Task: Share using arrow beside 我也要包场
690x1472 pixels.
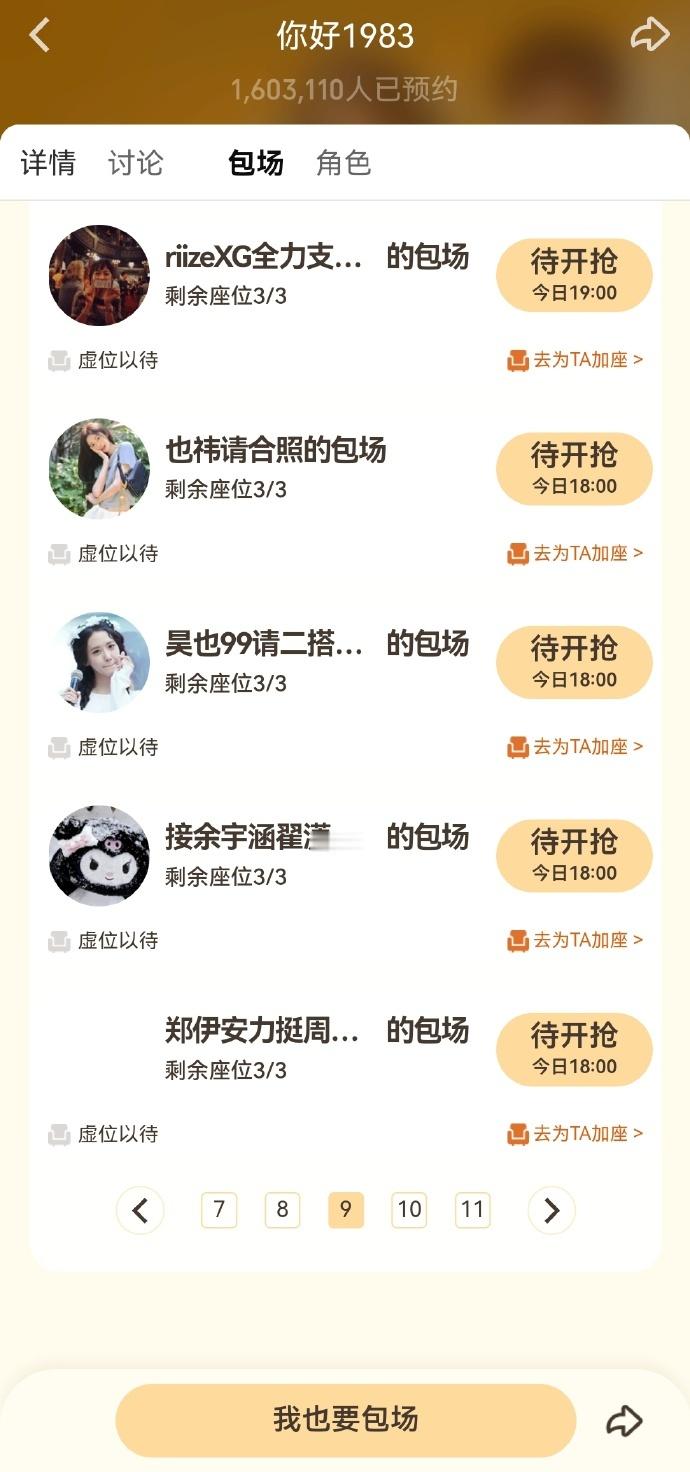Action: point(624,1420)
